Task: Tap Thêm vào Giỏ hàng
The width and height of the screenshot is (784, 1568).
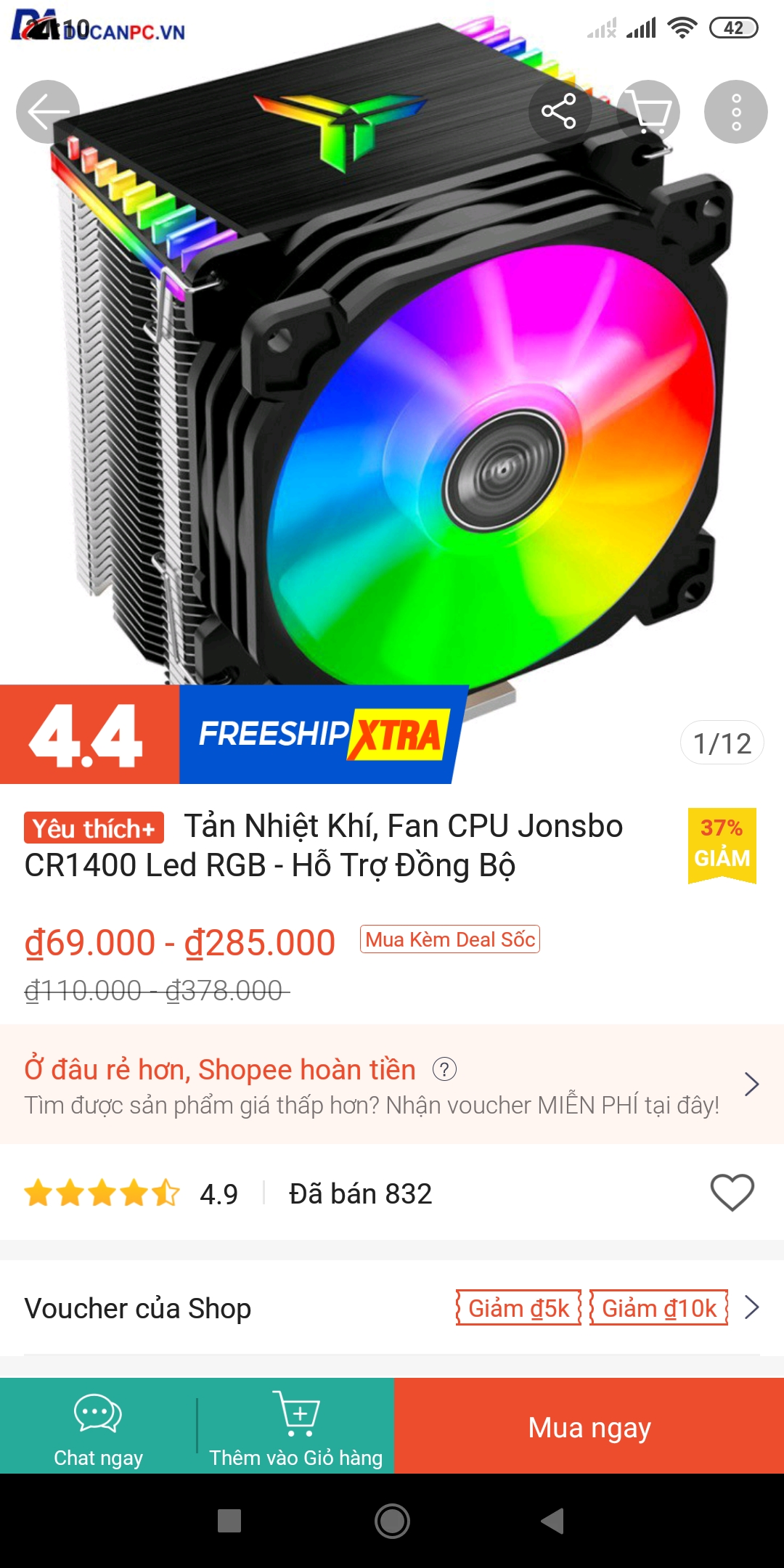Action: [295, 1426]
